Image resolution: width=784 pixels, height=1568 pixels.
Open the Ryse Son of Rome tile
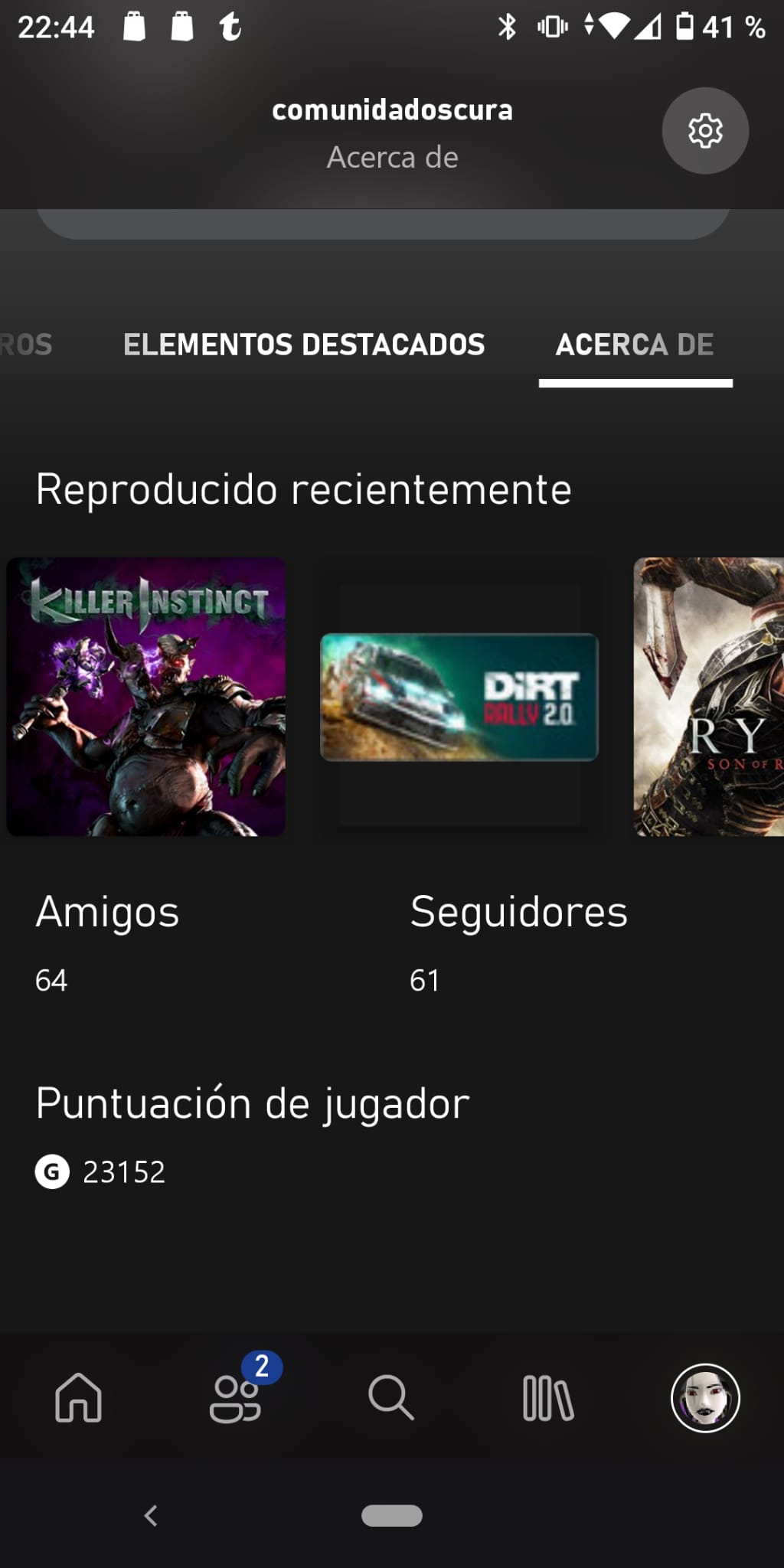(x=709, y=697)
